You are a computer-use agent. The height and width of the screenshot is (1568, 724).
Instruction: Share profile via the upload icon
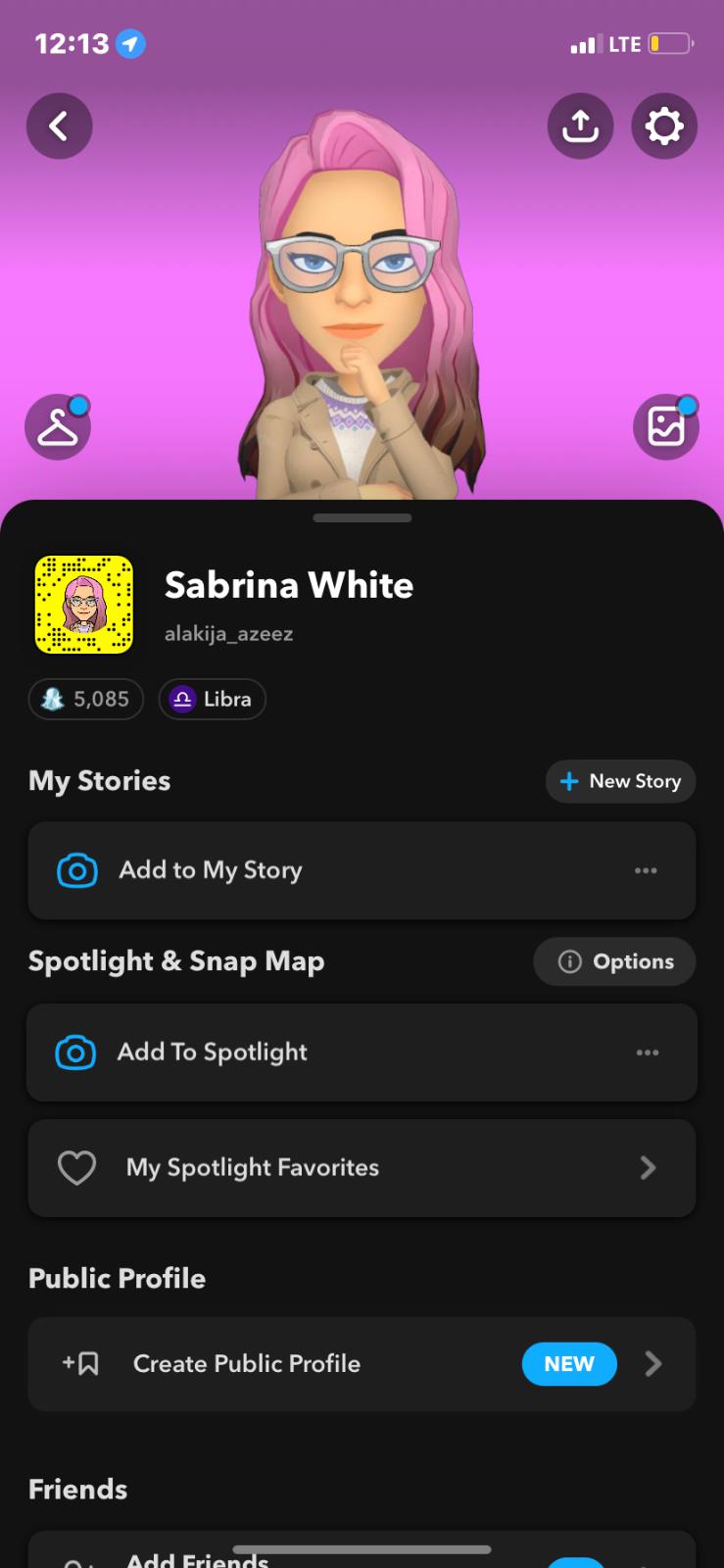click(580, 125)
